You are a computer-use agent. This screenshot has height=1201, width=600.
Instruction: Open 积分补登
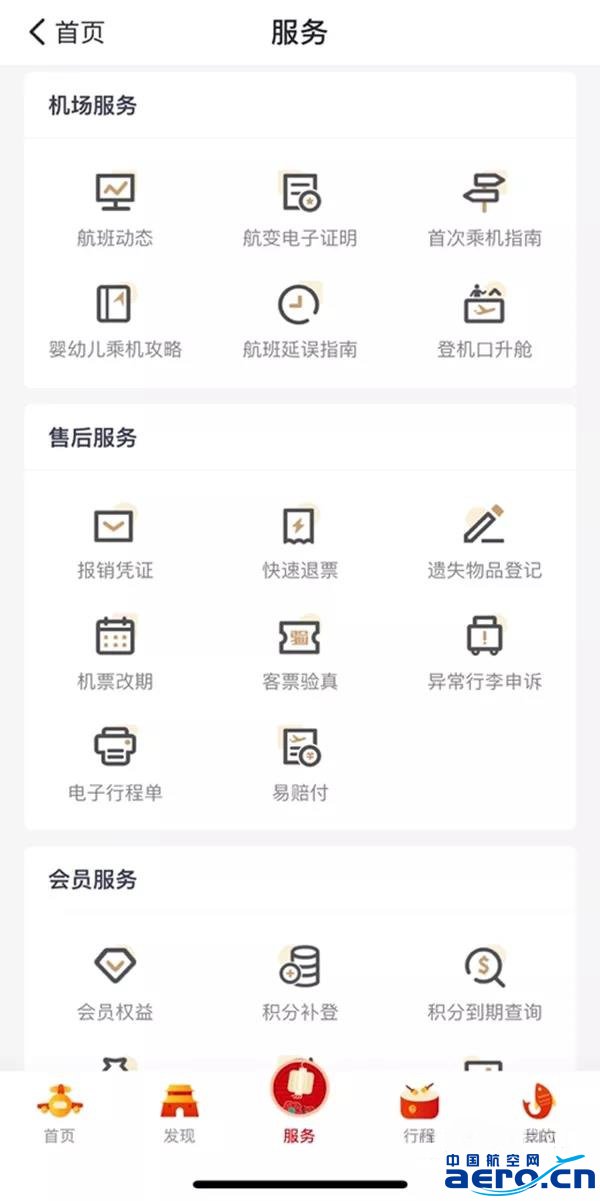[x=300, y=984]
